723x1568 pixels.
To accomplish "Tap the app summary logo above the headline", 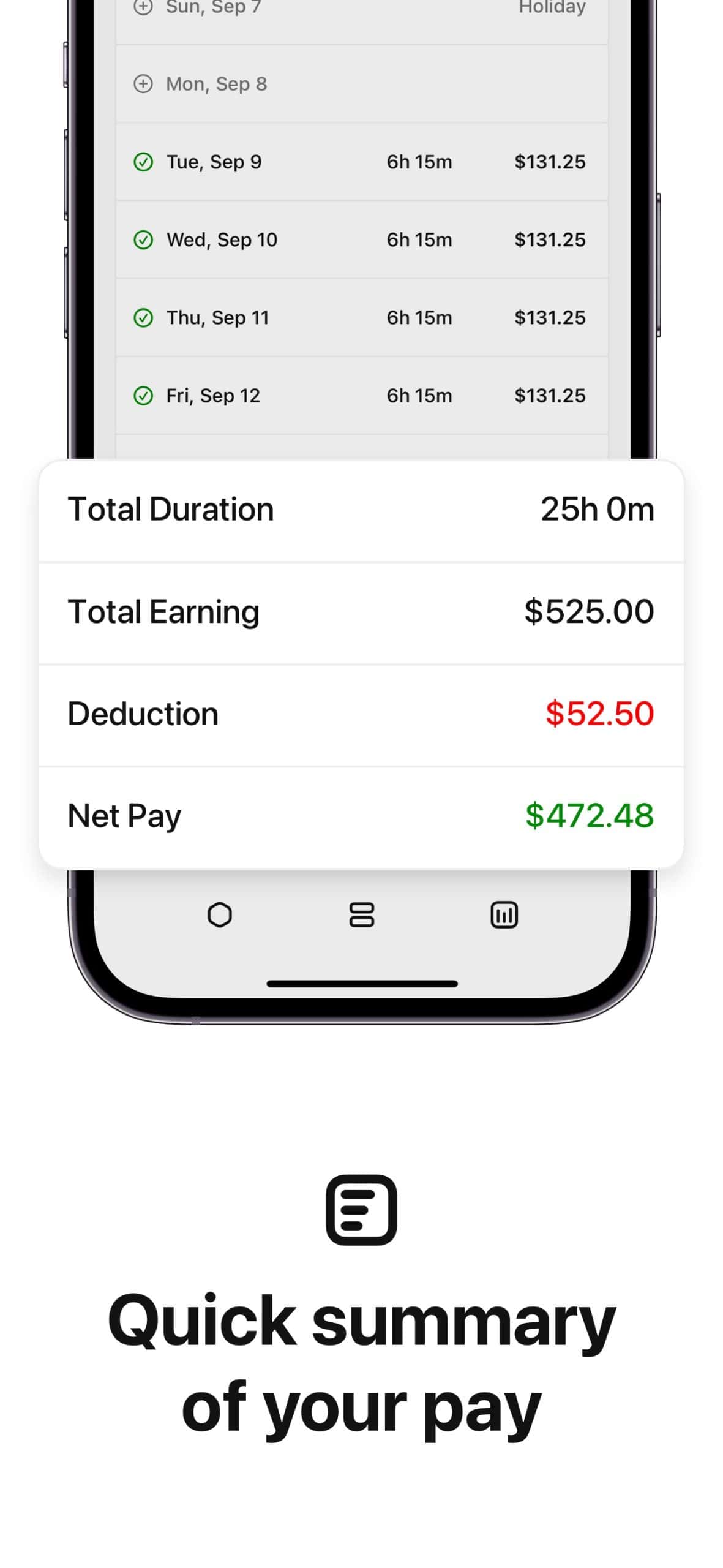I will (361, 1211).
